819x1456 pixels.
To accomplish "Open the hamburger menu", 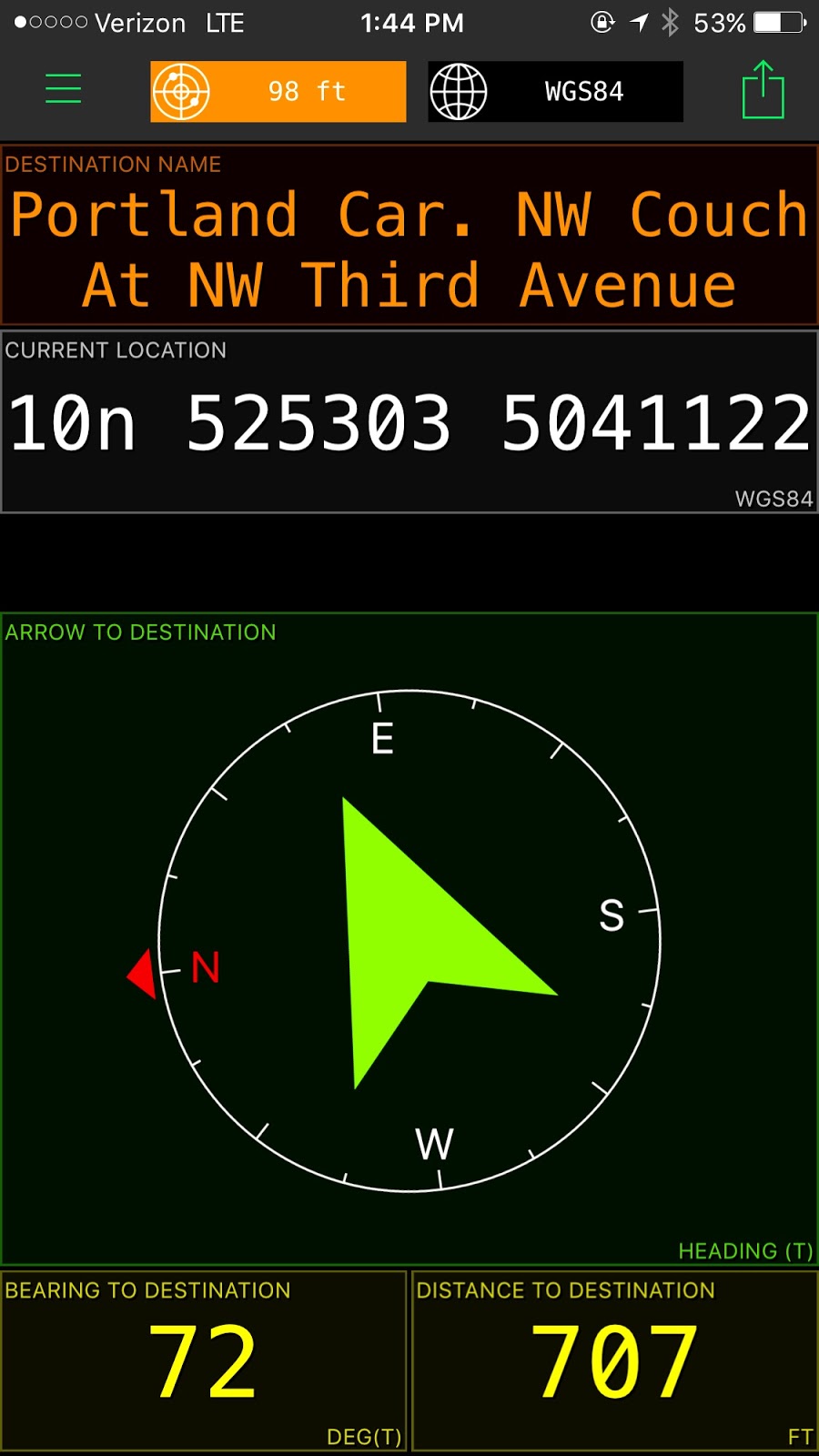I will (x=63, y=89).
